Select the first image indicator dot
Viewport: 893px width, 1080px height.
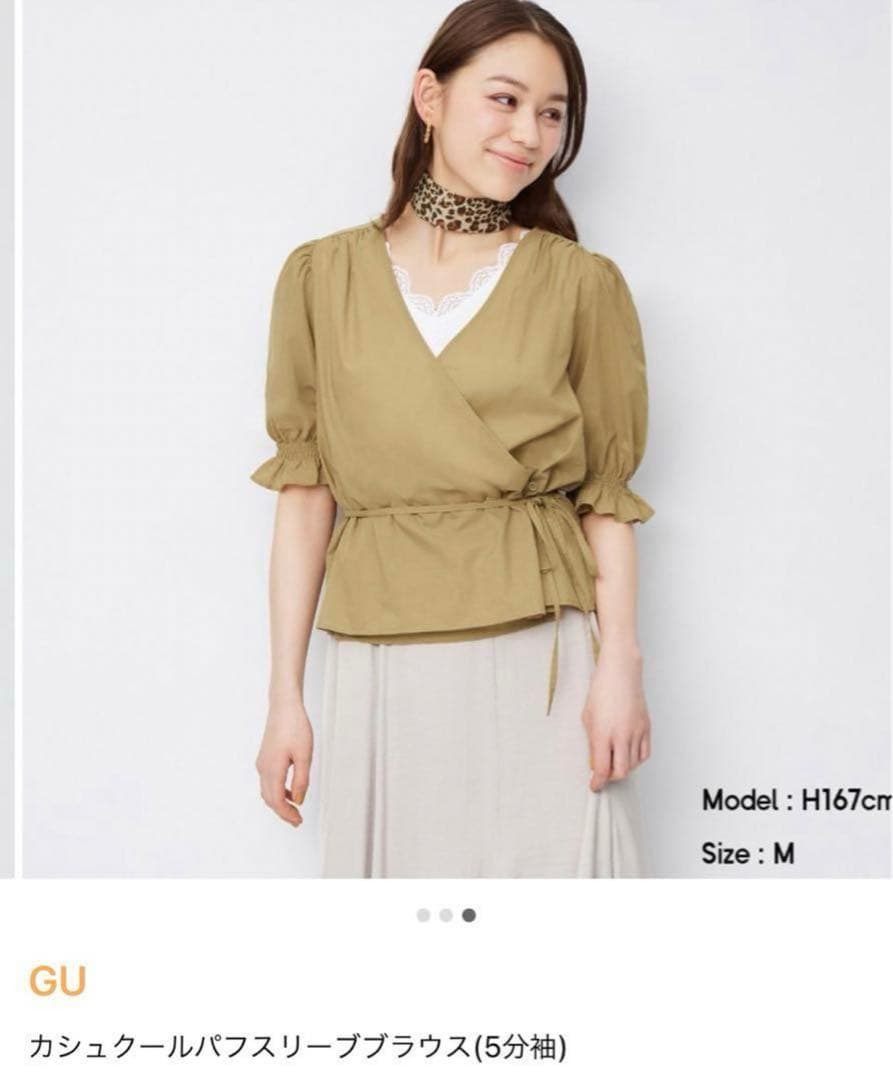coord(423,915)
